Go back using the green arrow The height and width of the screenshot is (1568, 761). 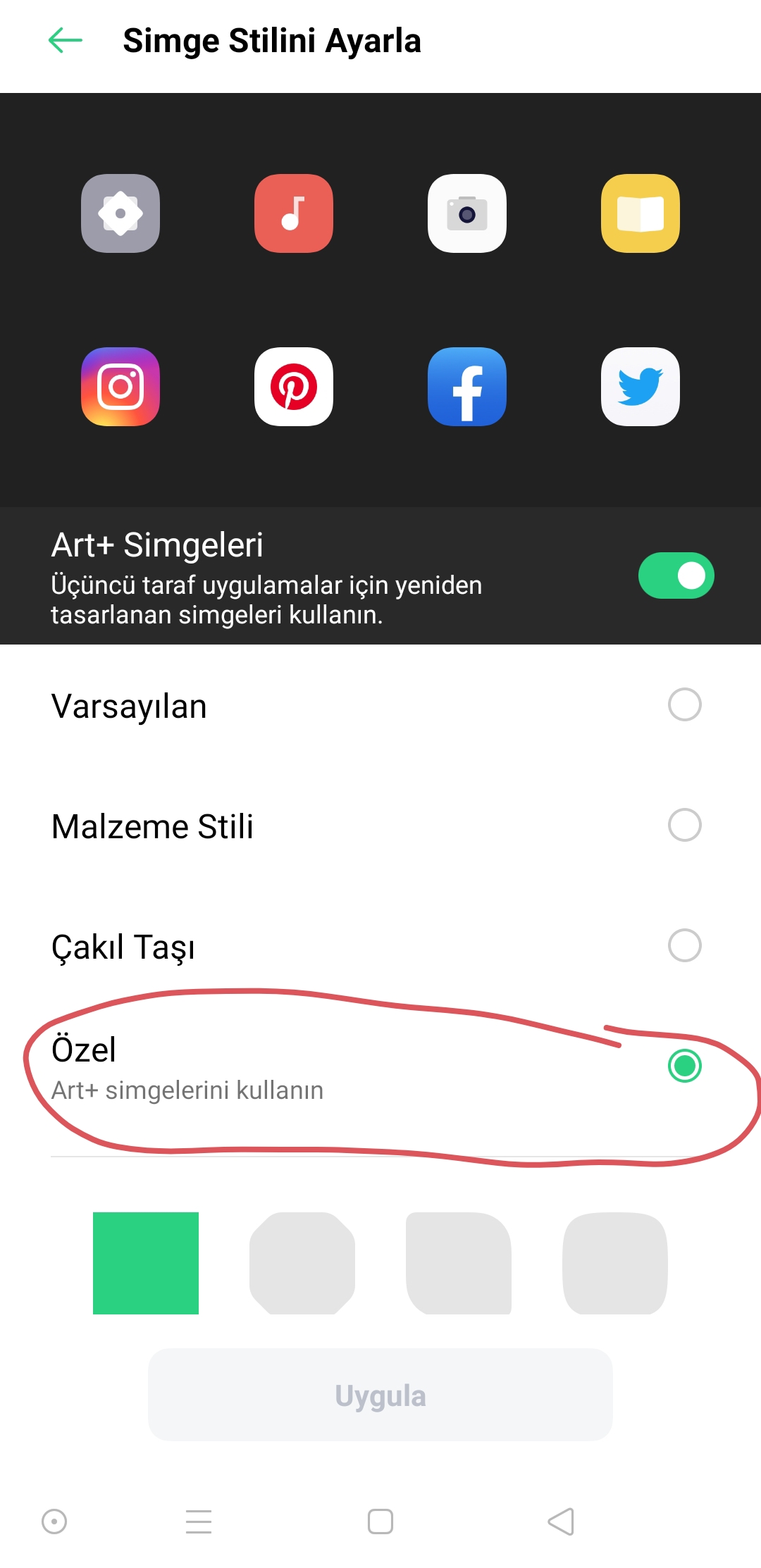pos(66,40)
